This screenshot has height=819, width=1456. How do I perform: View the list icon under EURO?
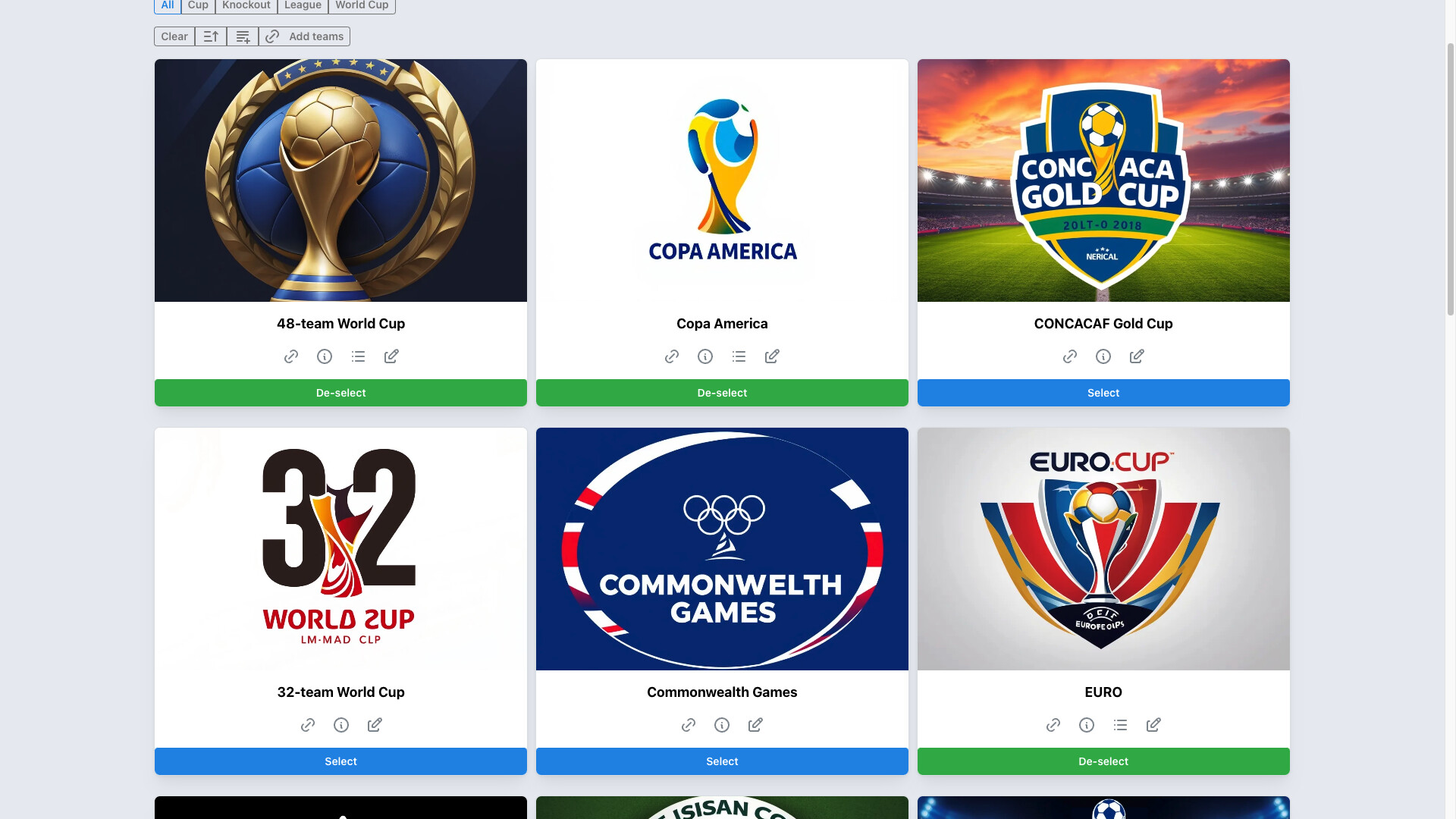(1120, 725)
